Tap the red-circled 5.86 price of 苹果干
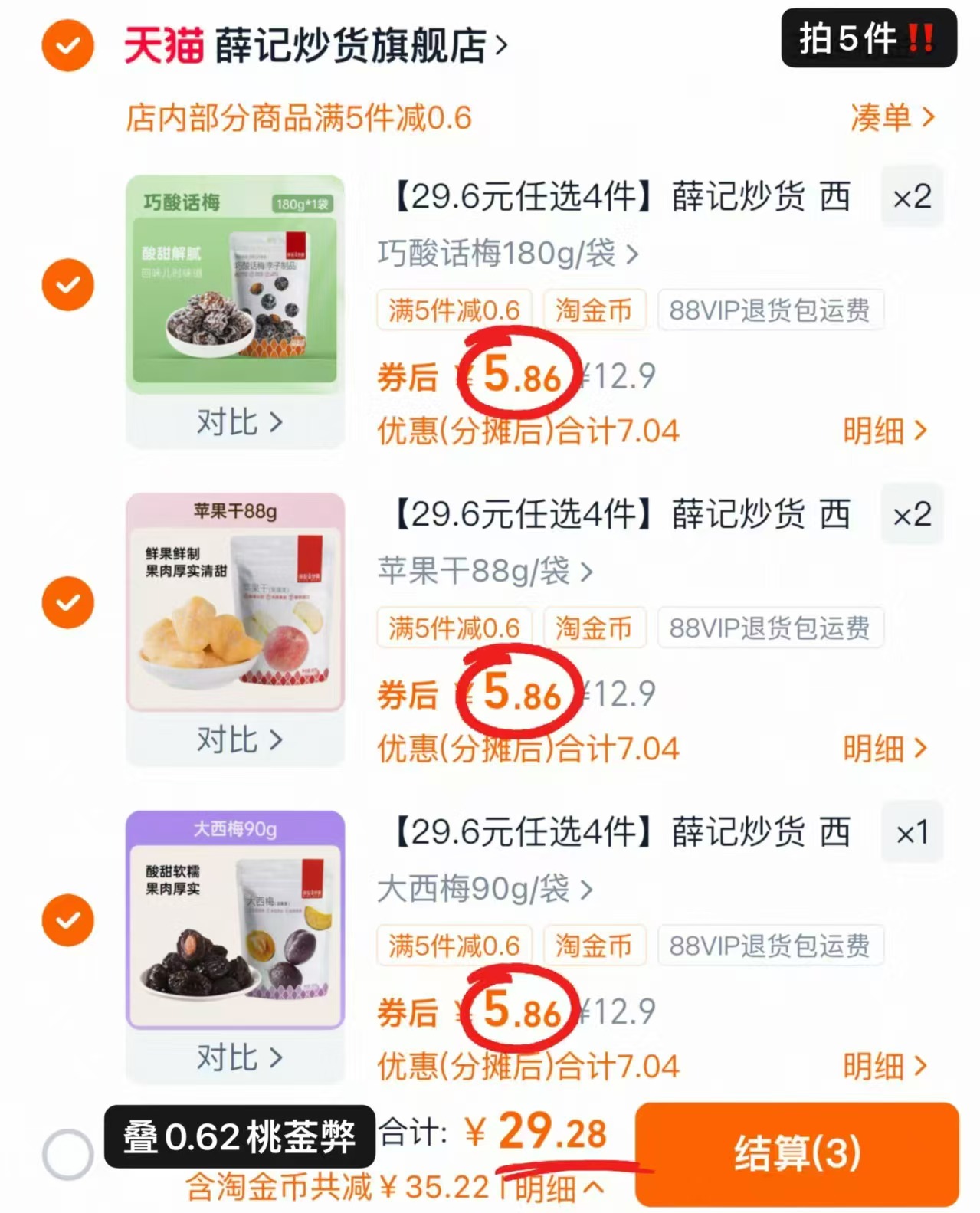The width and height of the screenshot is (980, 1213). 521,694
